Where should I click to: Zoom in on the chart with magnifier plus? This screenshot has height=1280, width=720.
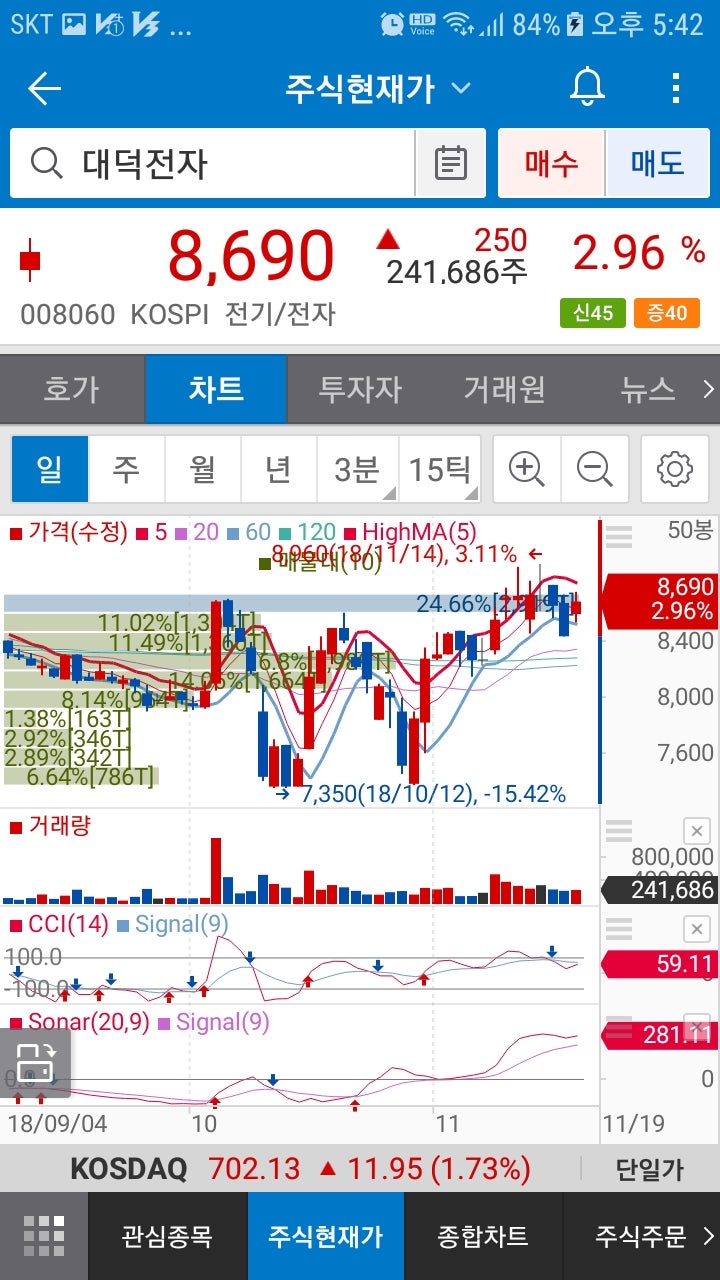pos(527,468)
